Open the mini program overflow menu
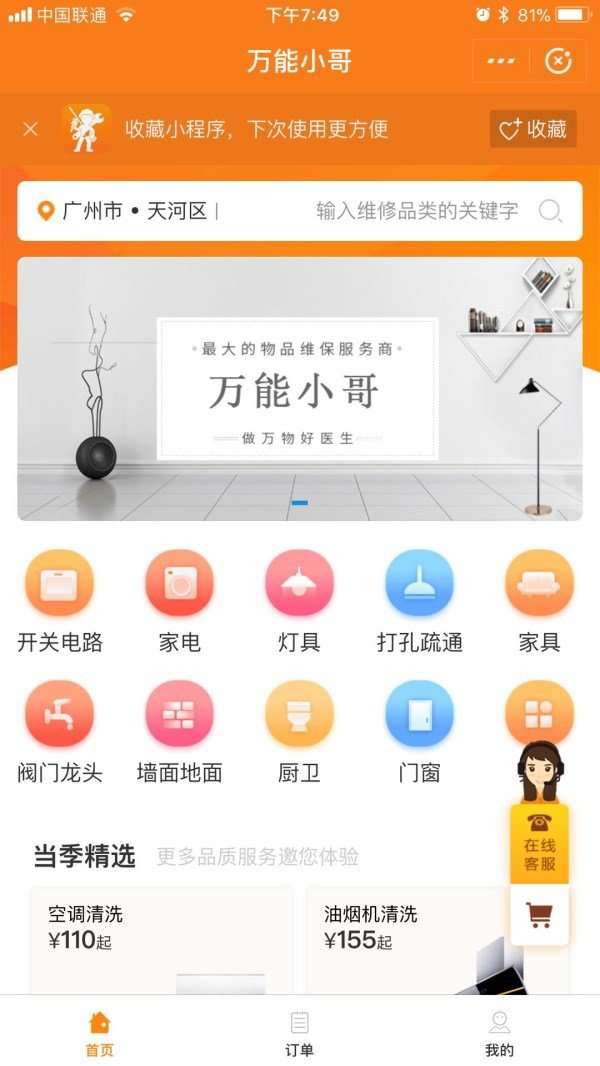 [501, 61]
